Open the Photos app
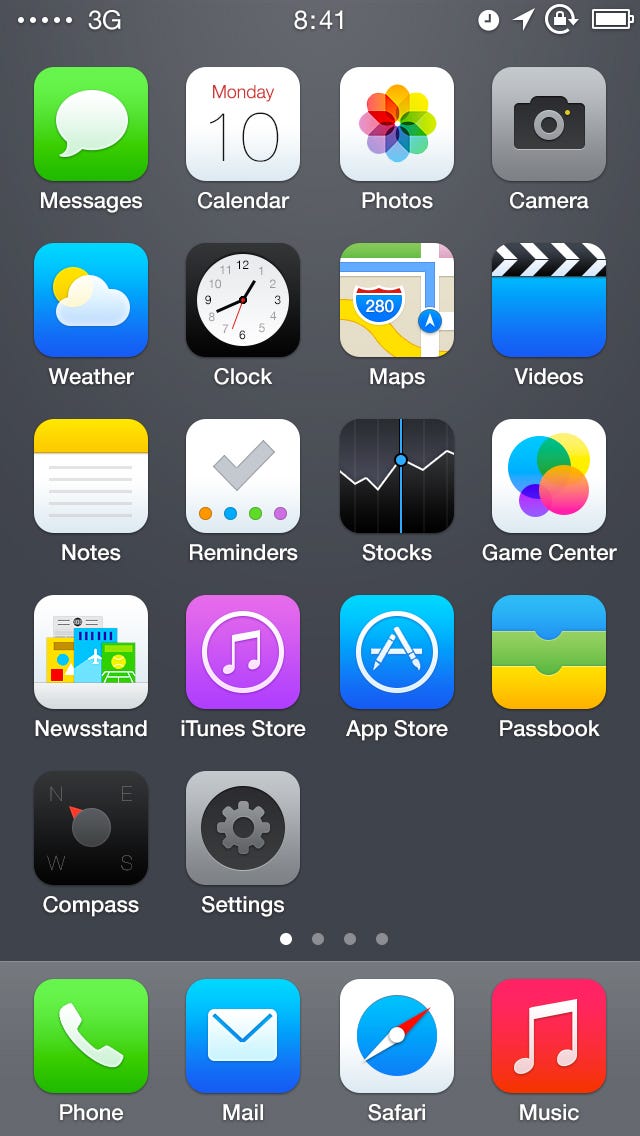The height and width of the screenshot is (1136, 640). 397,124
